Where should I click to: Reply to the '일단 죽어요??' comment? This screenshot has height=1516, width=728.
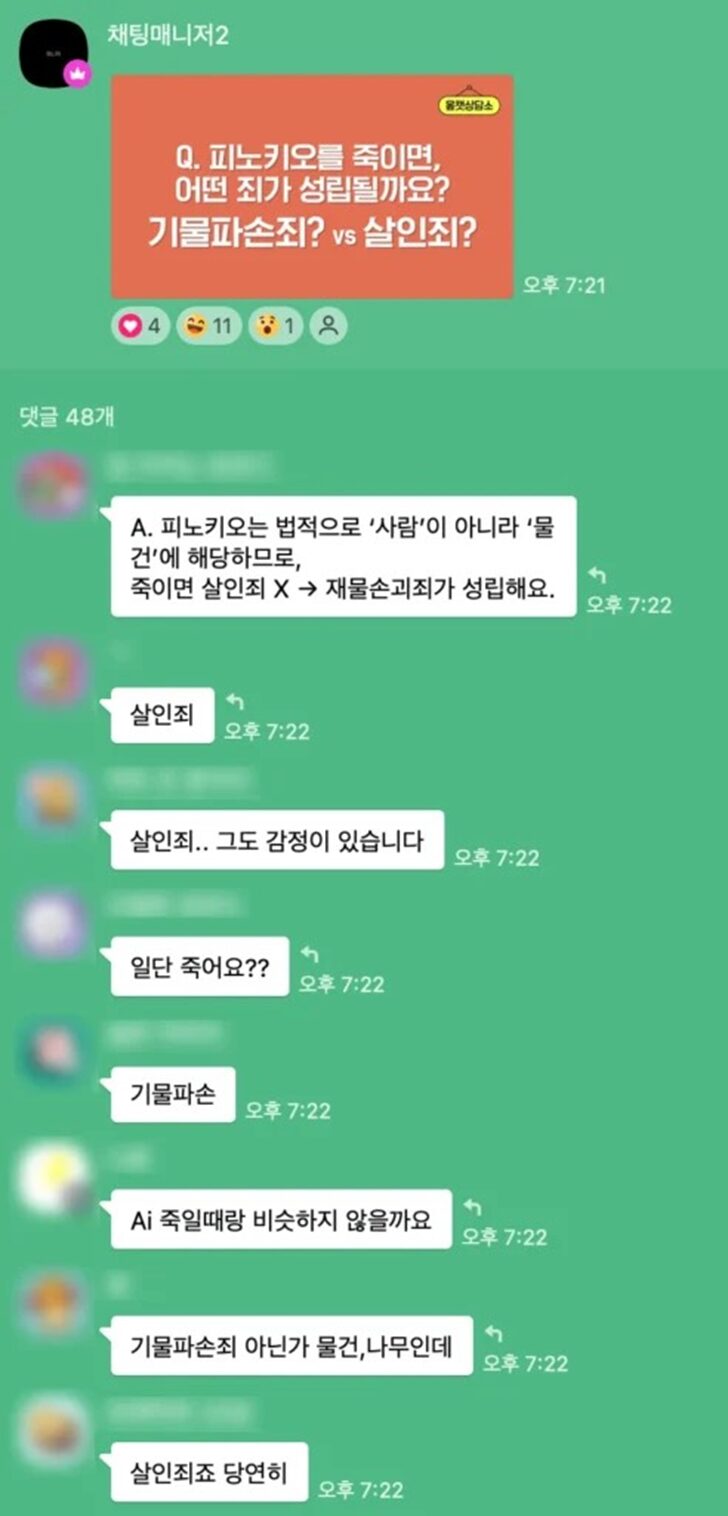tap(311, 955)
